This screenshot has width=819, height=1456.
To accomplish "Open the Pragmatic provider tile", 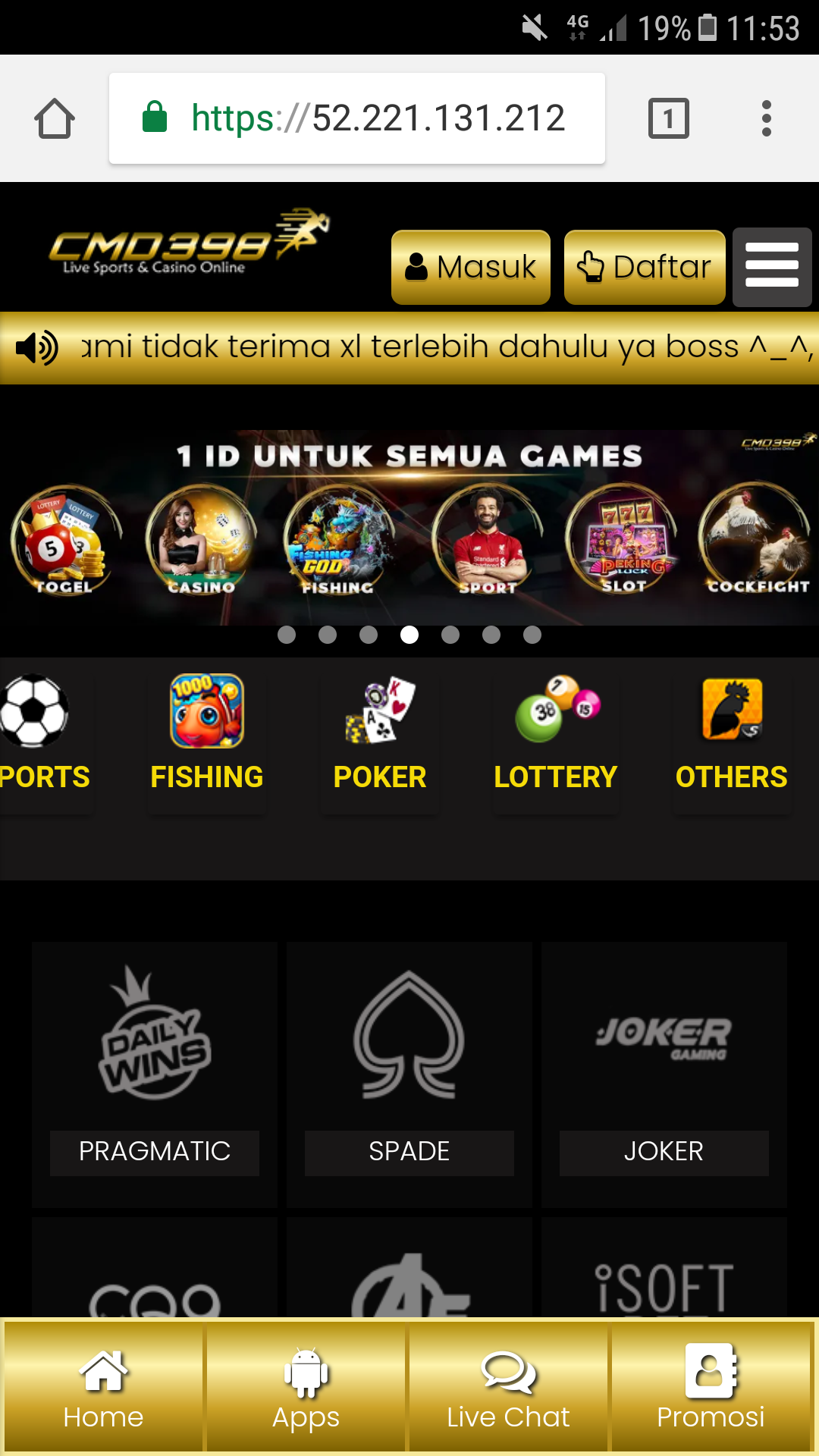I will (x=155, y=1074).
